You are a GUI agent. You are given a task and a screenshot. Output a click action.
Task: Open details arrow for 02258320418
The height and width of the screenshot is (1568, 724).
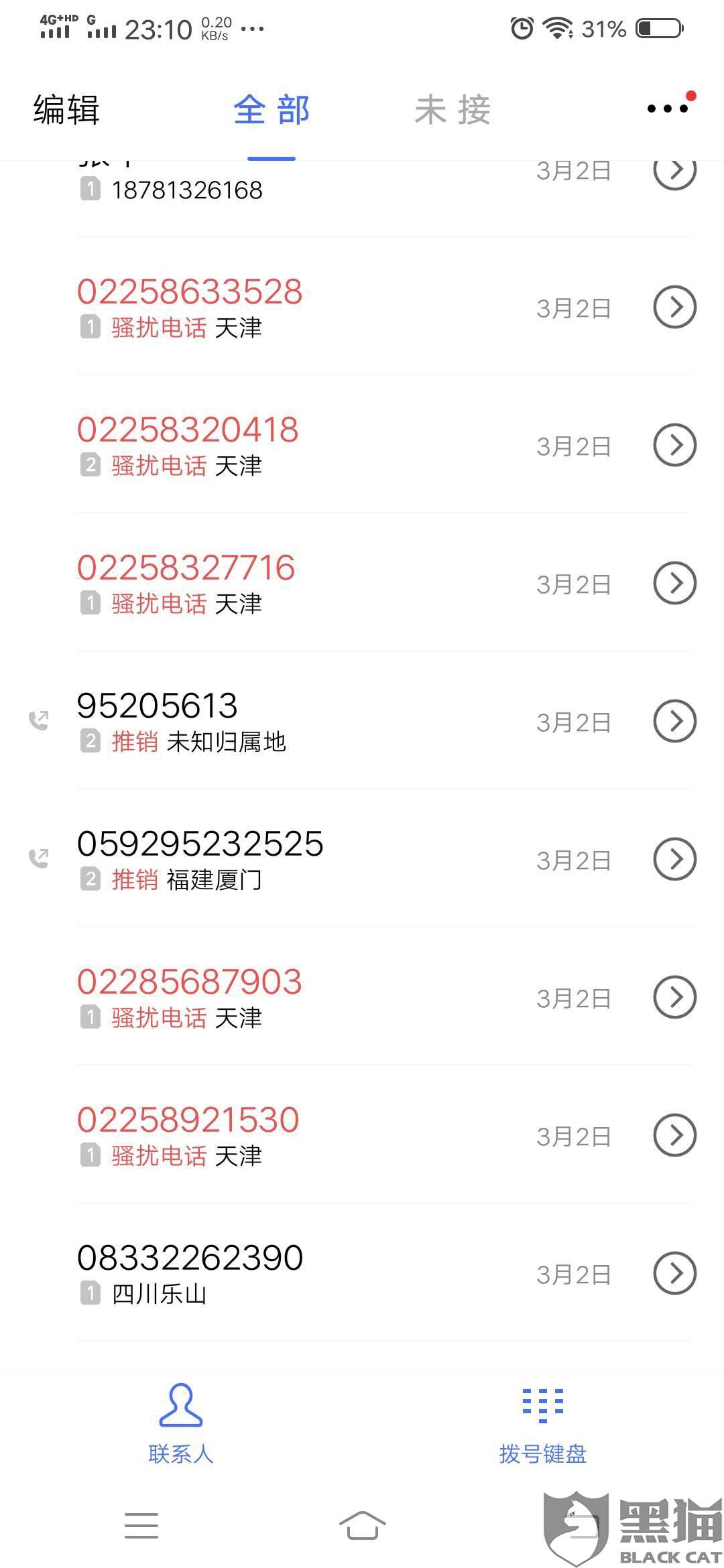point(674,445)
